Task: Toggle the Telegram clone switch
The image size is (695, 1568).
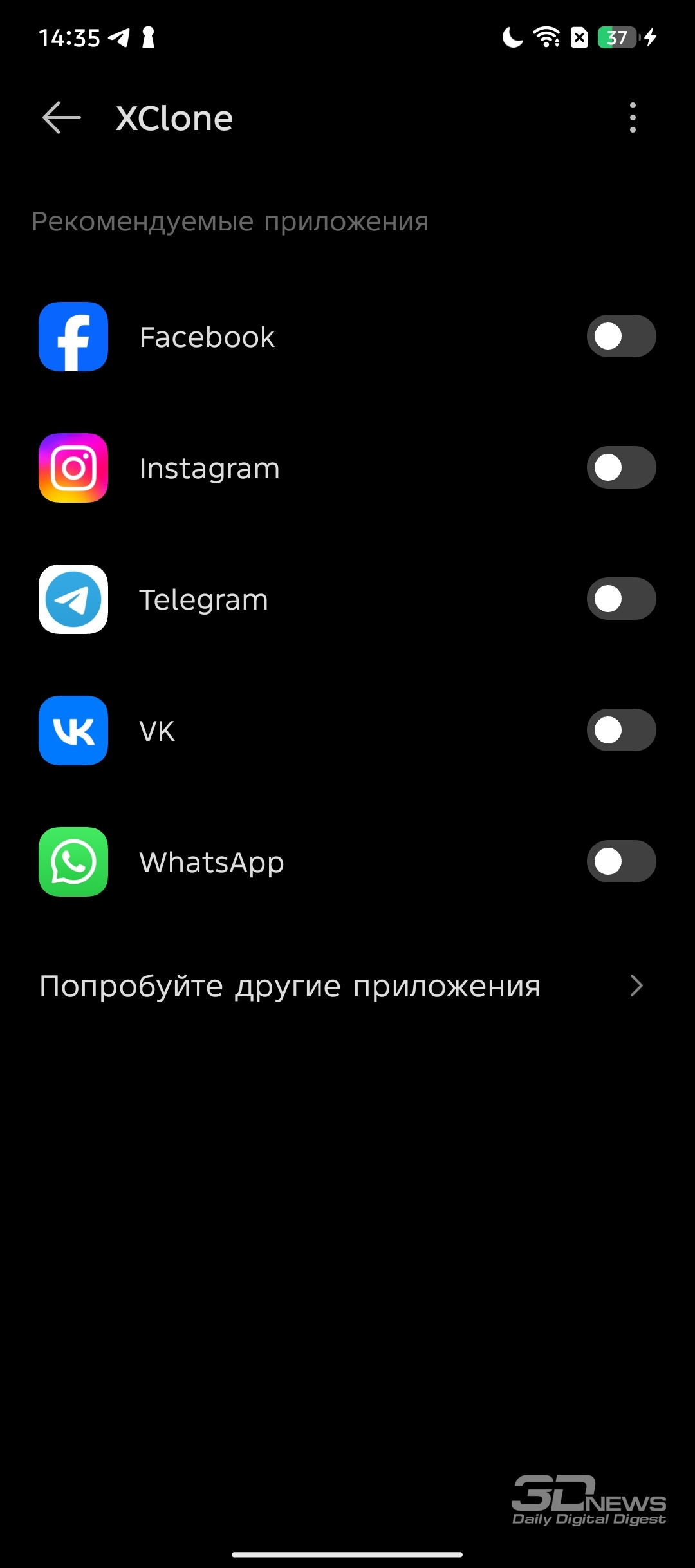Action: pos(621,599)
